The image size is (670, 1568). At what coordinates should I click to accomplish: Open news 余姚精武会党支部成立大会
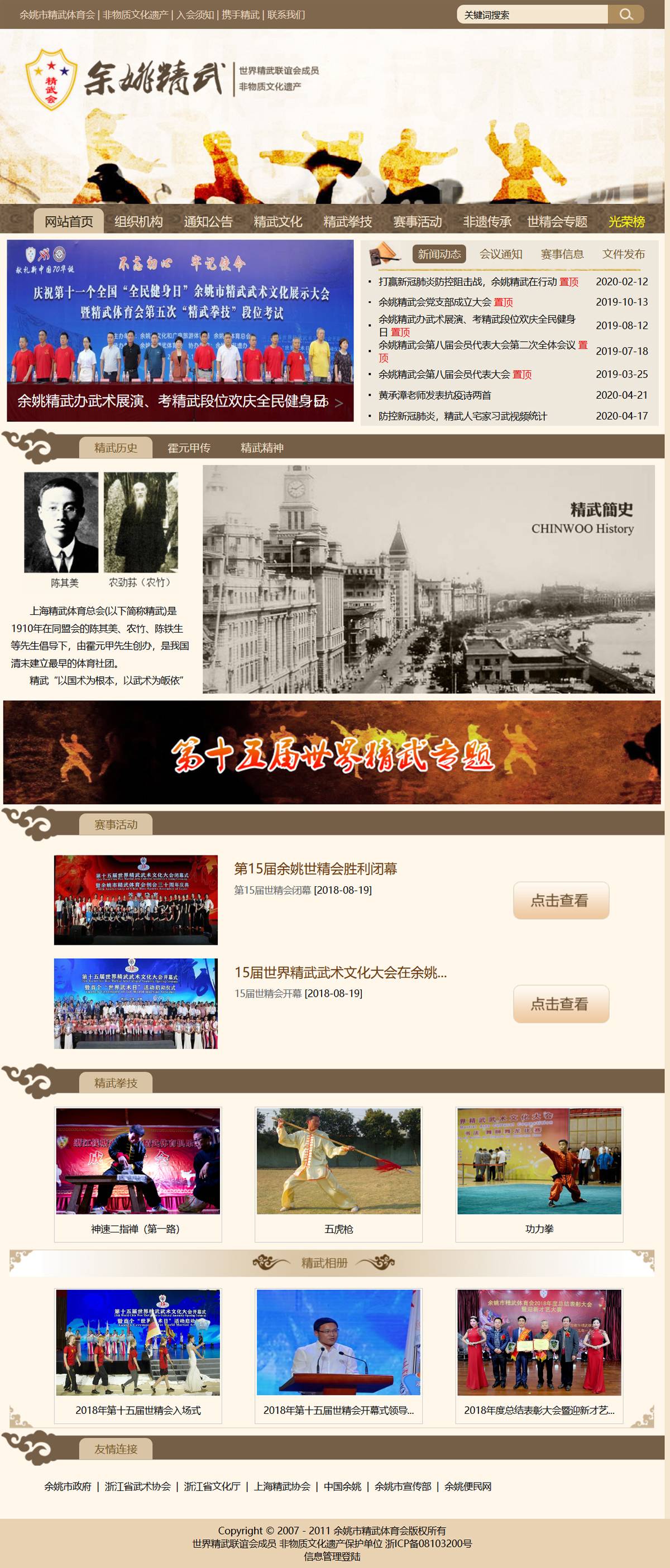coord(434,302)
